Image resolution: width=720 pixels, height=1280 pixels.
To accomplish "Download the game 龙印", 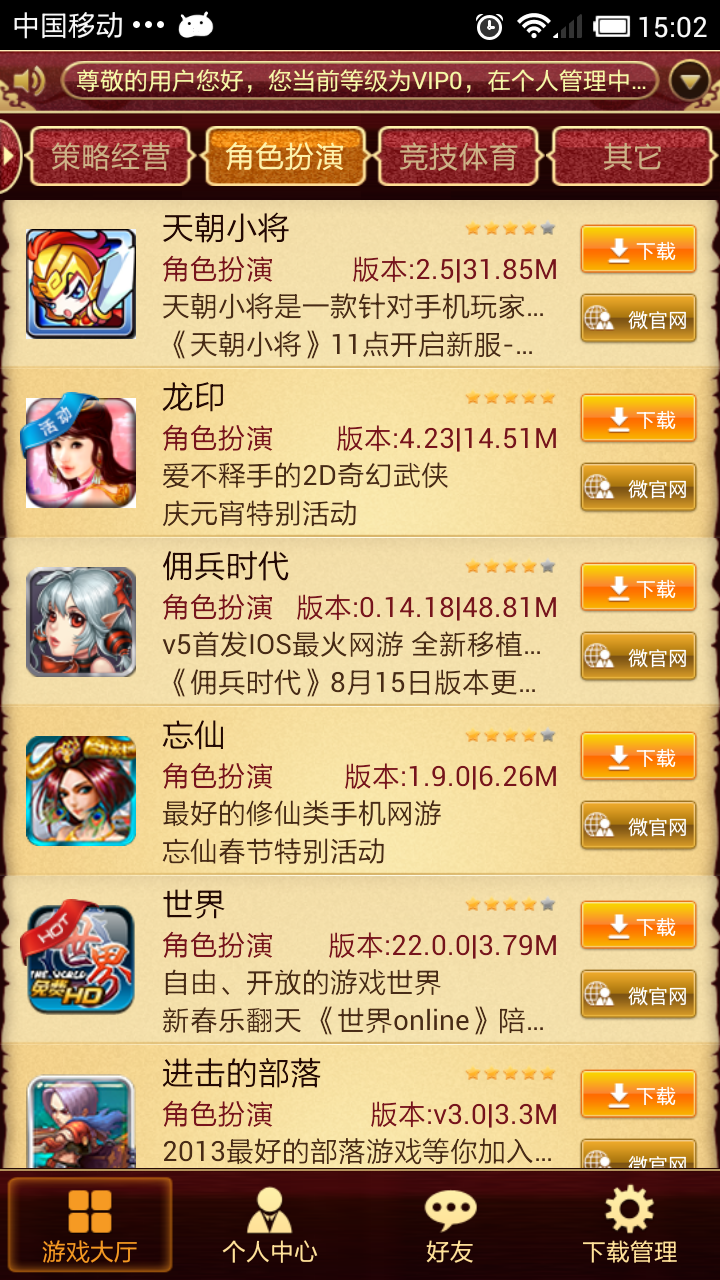I will pos(638,419).
